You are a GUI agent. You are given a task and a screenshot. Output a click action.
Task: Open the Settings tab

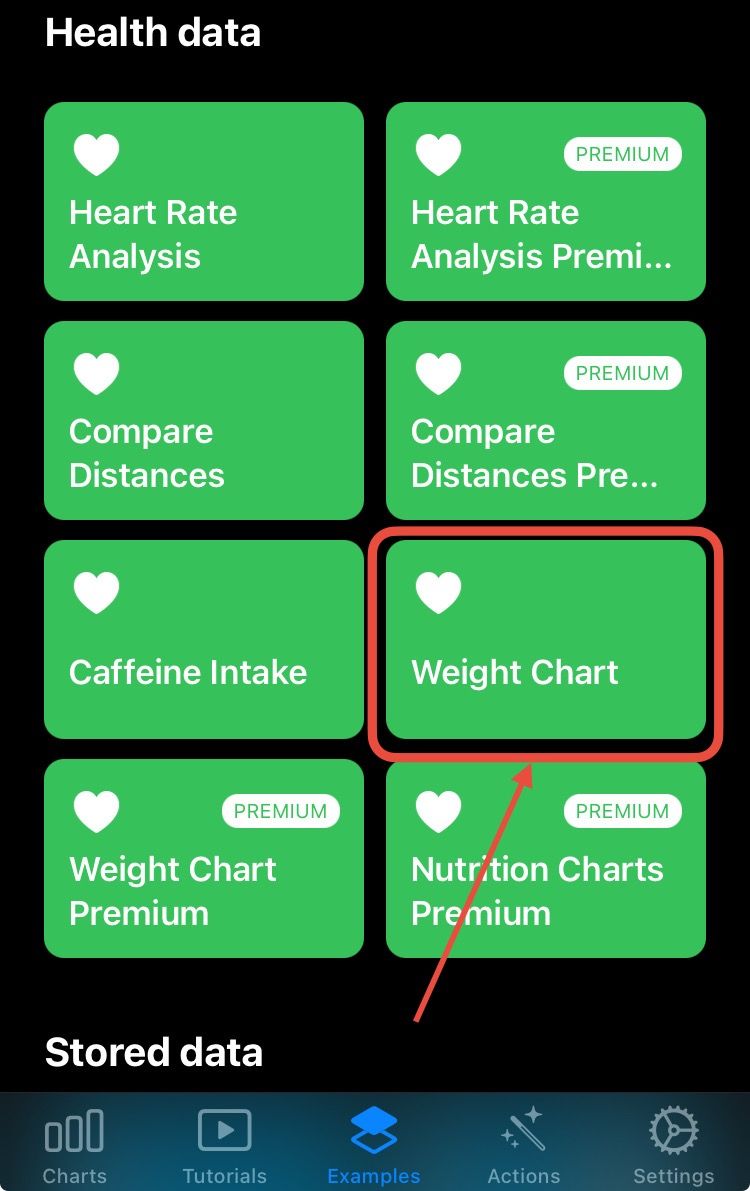point(673,1145)
